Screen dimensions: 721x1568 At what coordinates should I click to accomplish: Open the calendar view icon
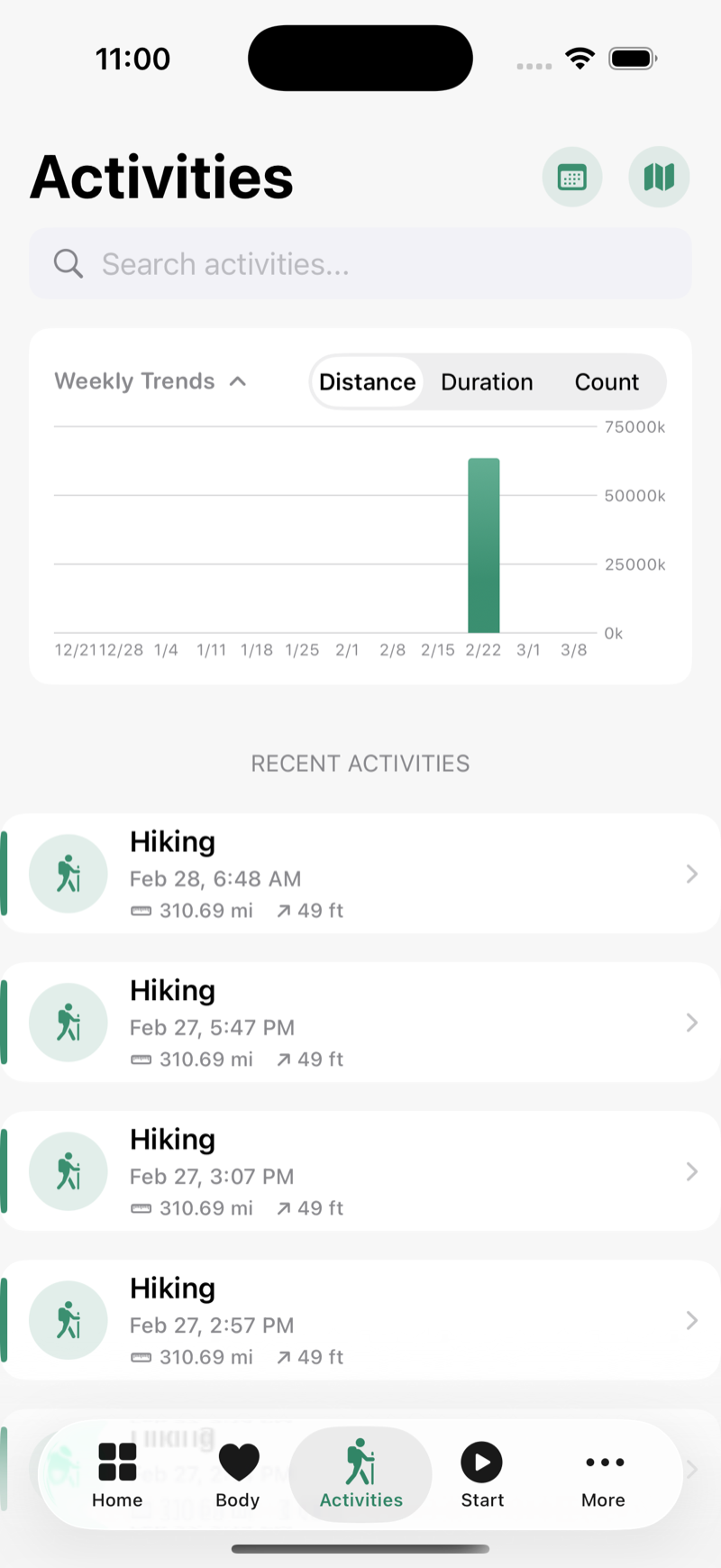point(572,177)
